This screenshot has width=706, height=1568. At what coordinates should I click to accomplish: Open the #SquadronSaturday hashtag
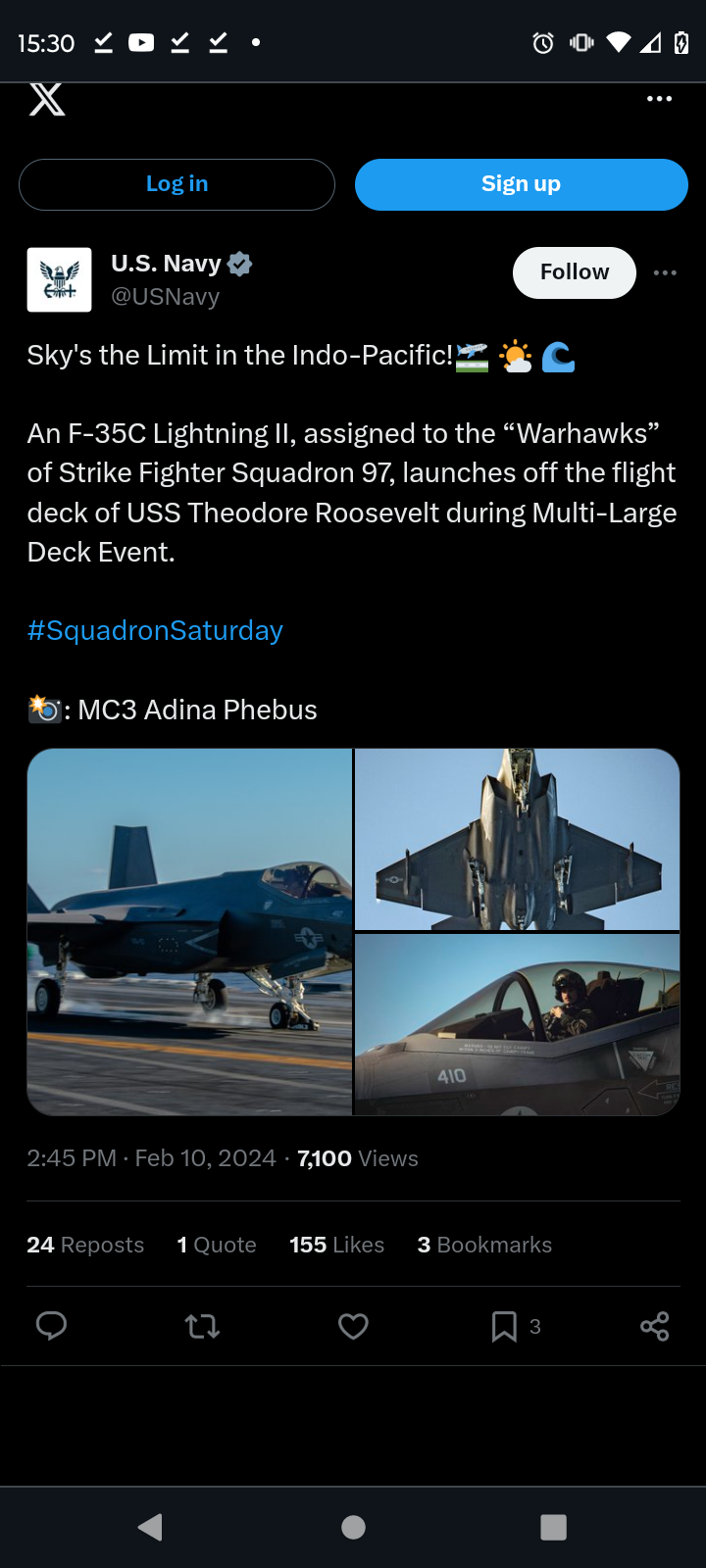coord(155,630)
